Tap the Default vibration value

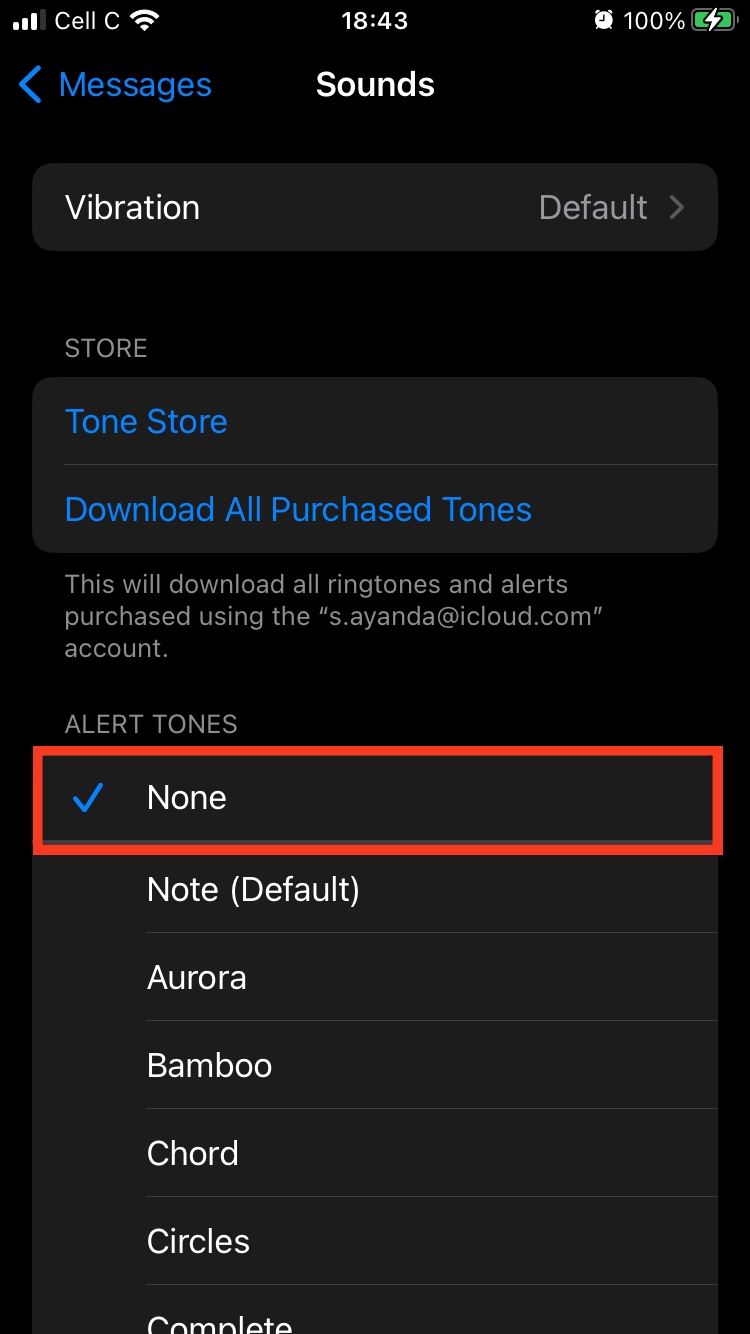(592, 207)
